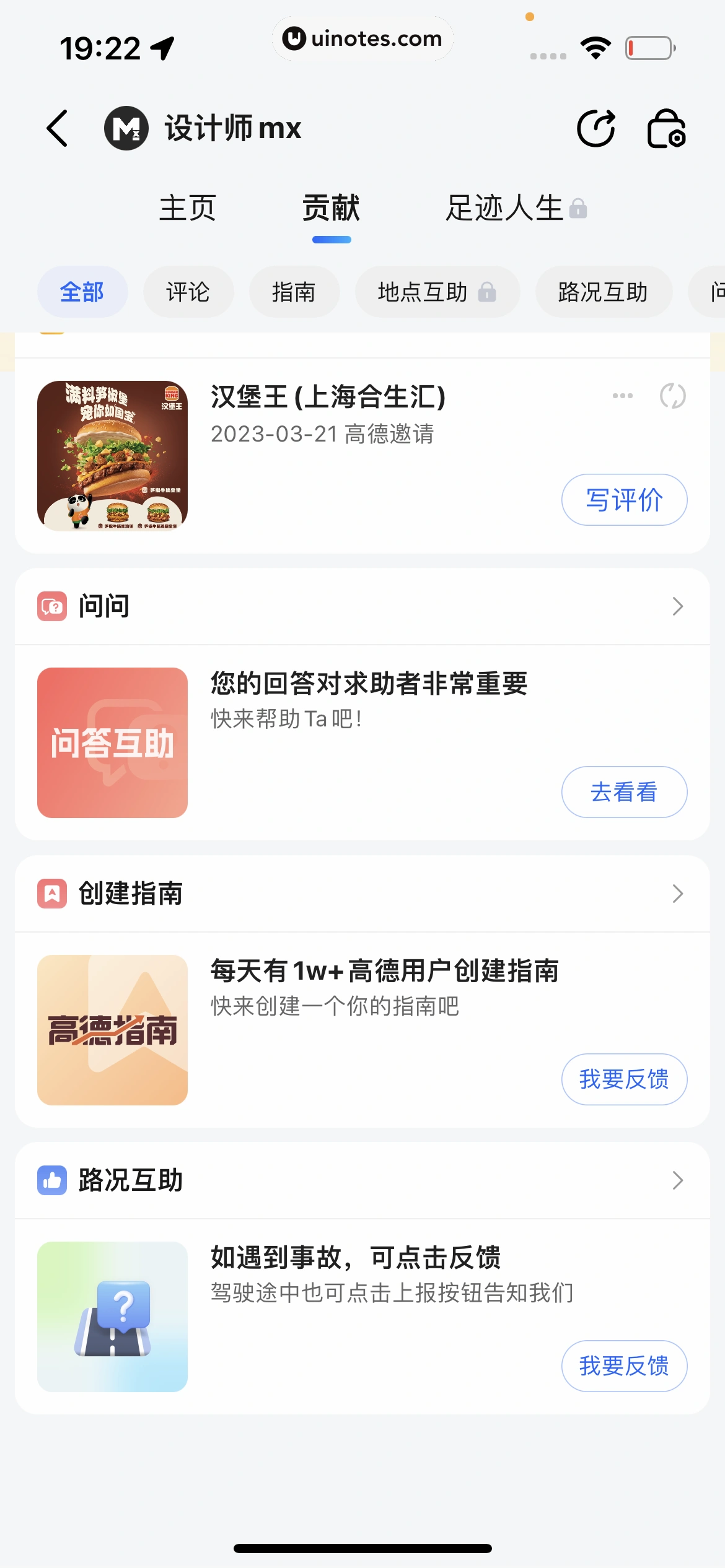Tap 我要反馈 for accident reporting
The image size is (725, 1568).
pyautogui.click(x=624, y=1366)
